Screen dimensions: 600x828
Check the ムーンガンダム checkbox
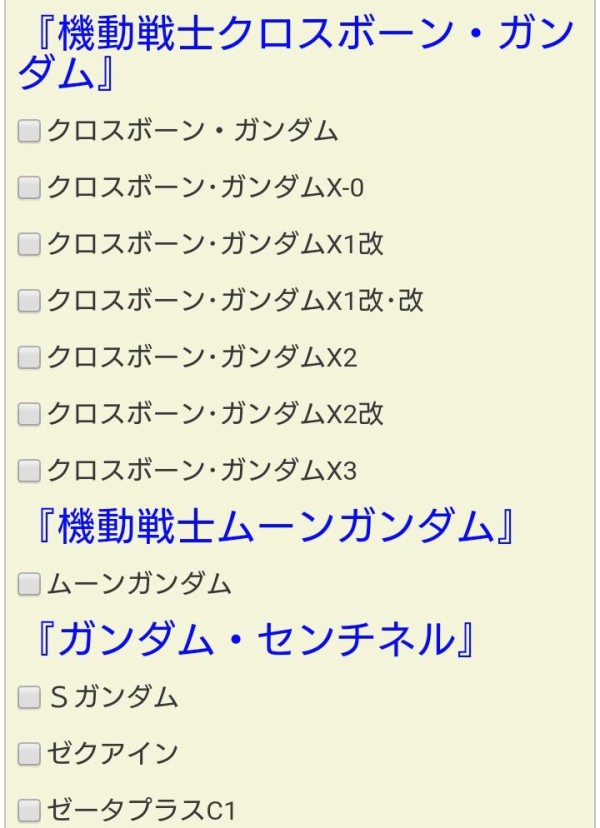(29, 583)
